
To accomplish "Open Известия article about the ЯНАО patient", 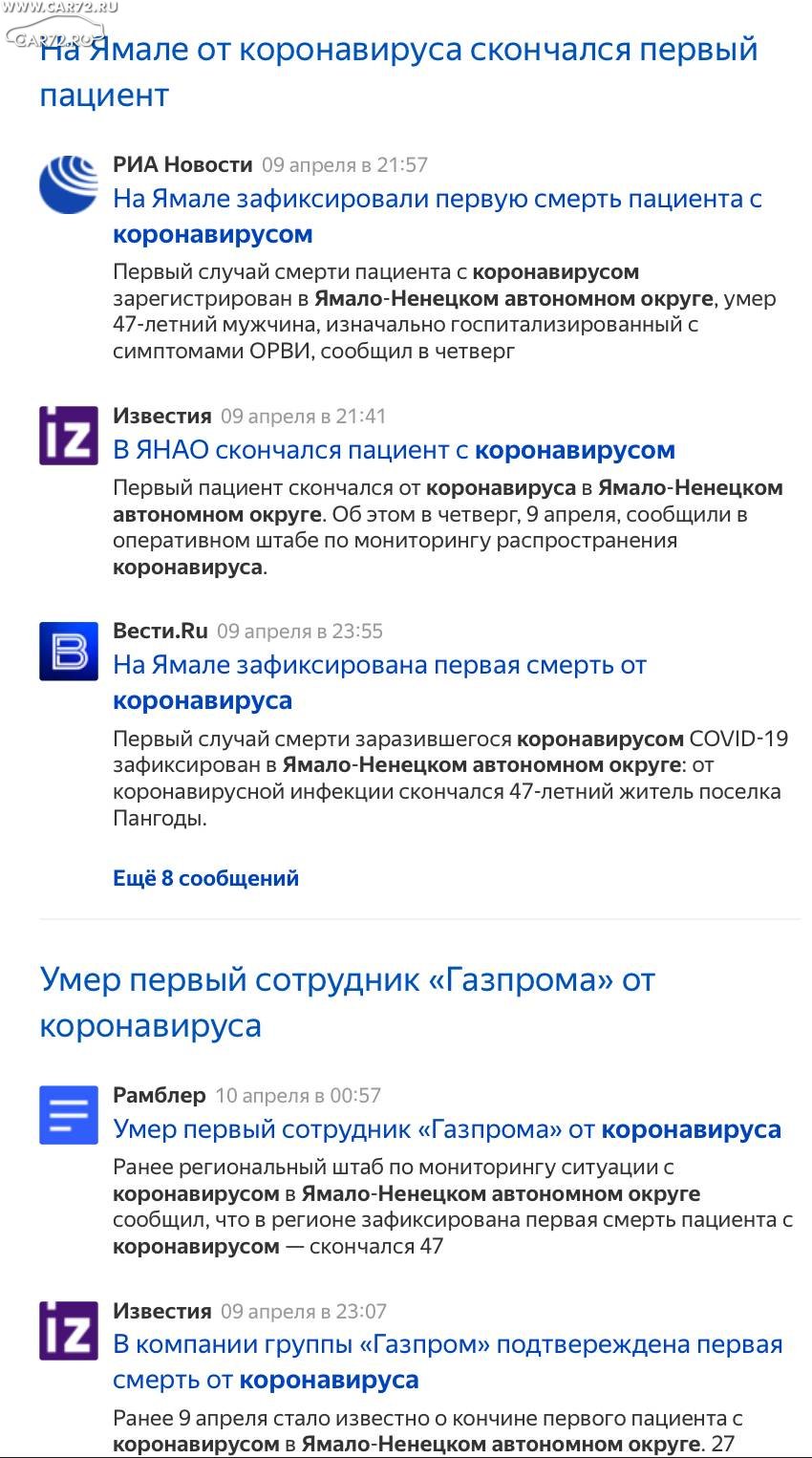I will (394, 450).
